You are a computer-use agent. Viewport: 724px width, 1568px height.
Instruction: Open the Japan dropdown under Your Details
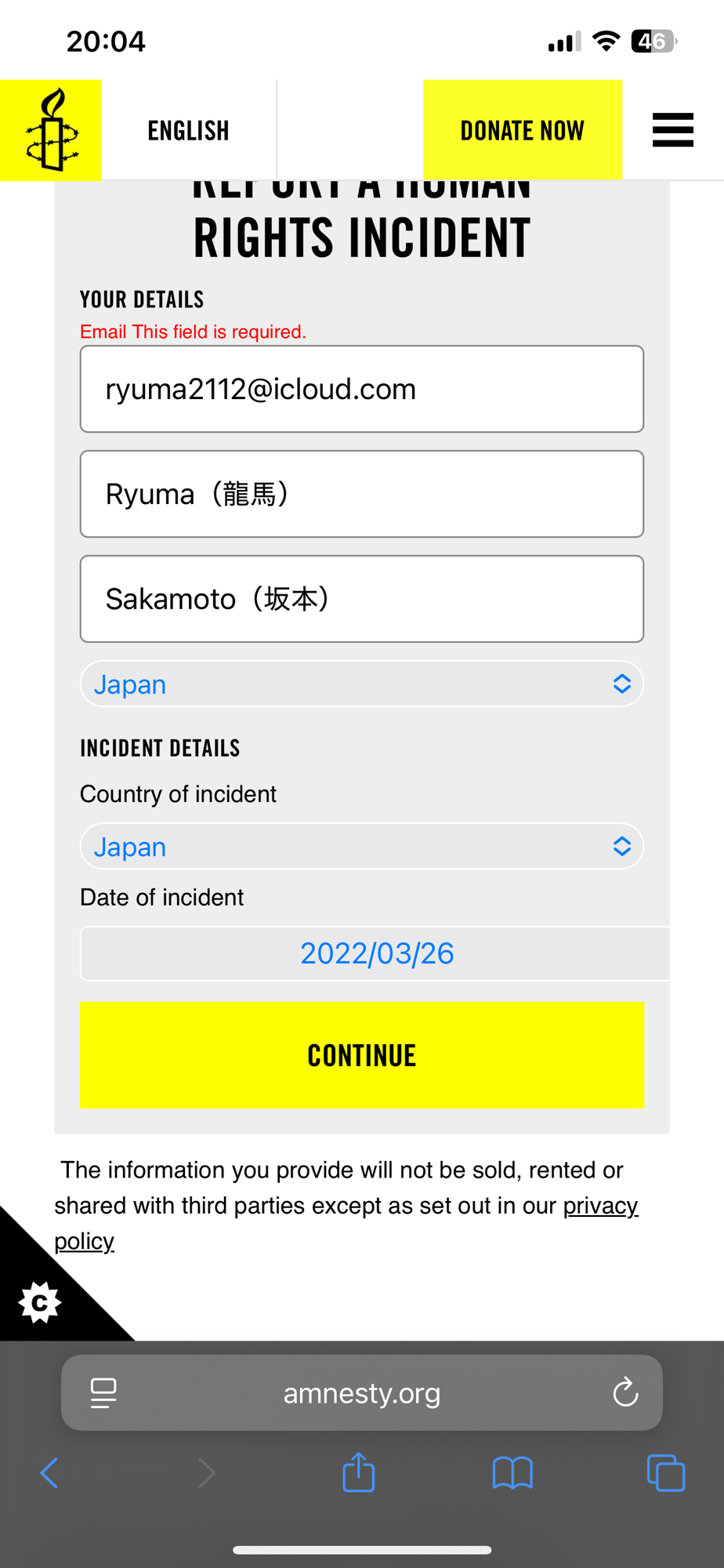(x=361, y=684)
